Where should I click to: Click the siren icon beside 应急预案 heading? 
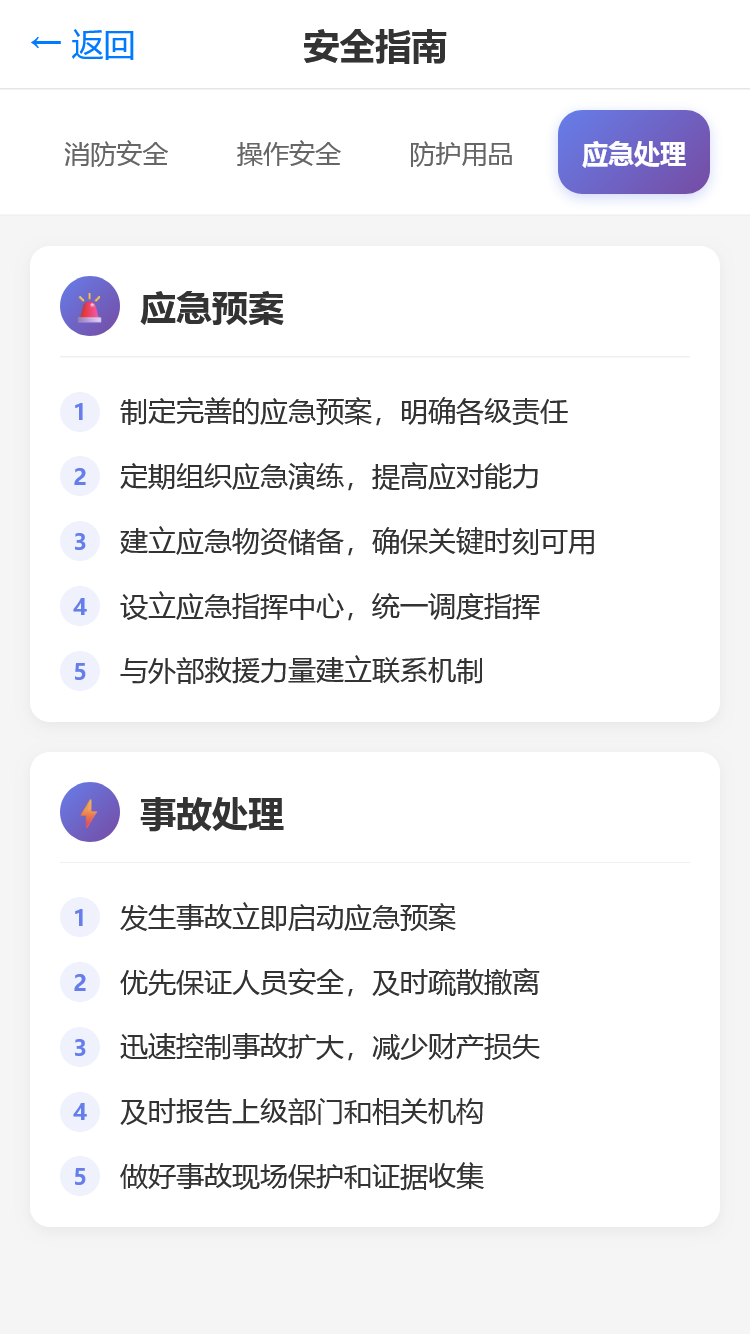[90, 306]
